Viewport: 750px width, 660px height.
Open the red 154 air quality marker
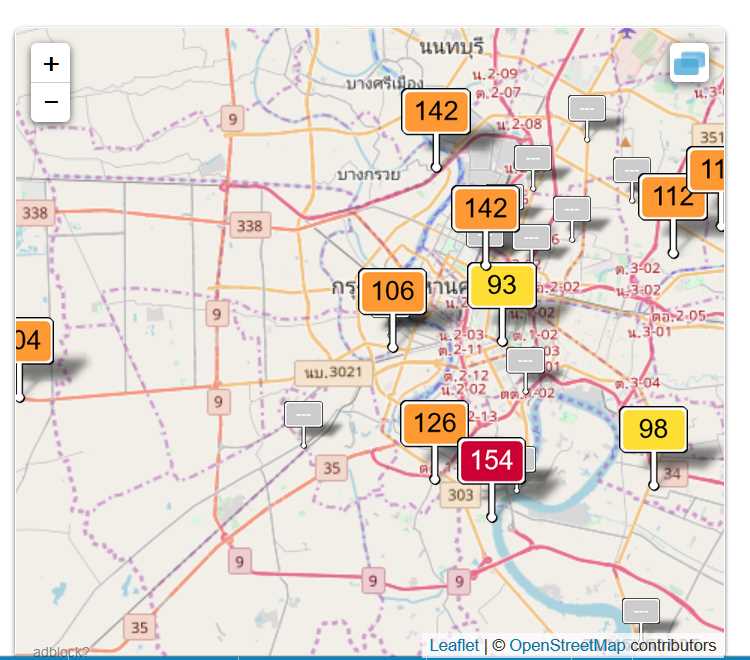491,460
